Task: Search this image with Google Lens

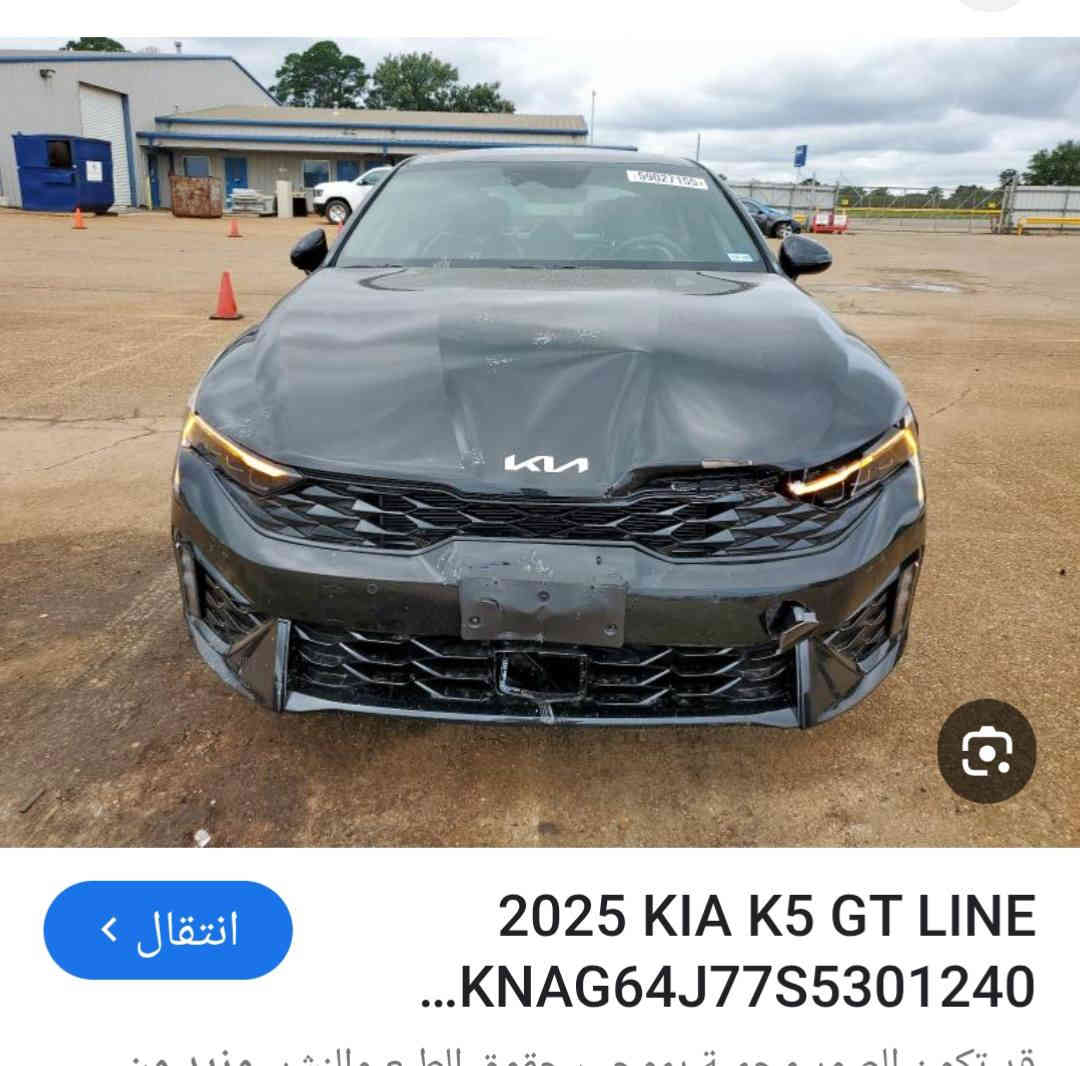Action: 986,751
